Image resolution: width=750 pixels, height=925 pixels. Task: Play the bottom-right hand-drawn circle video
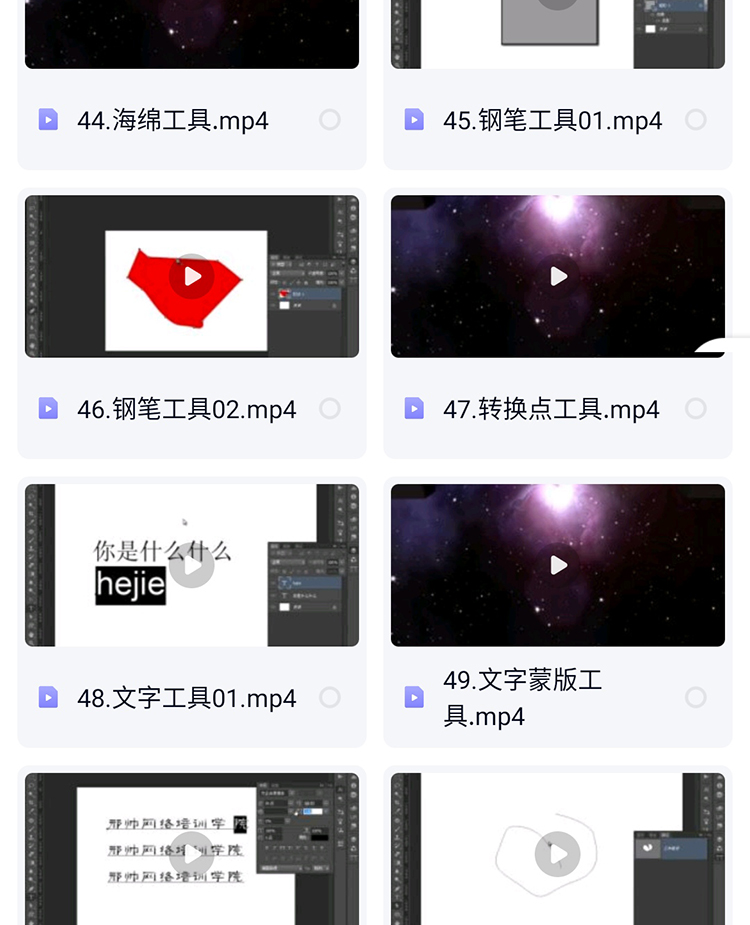[558, 853]
